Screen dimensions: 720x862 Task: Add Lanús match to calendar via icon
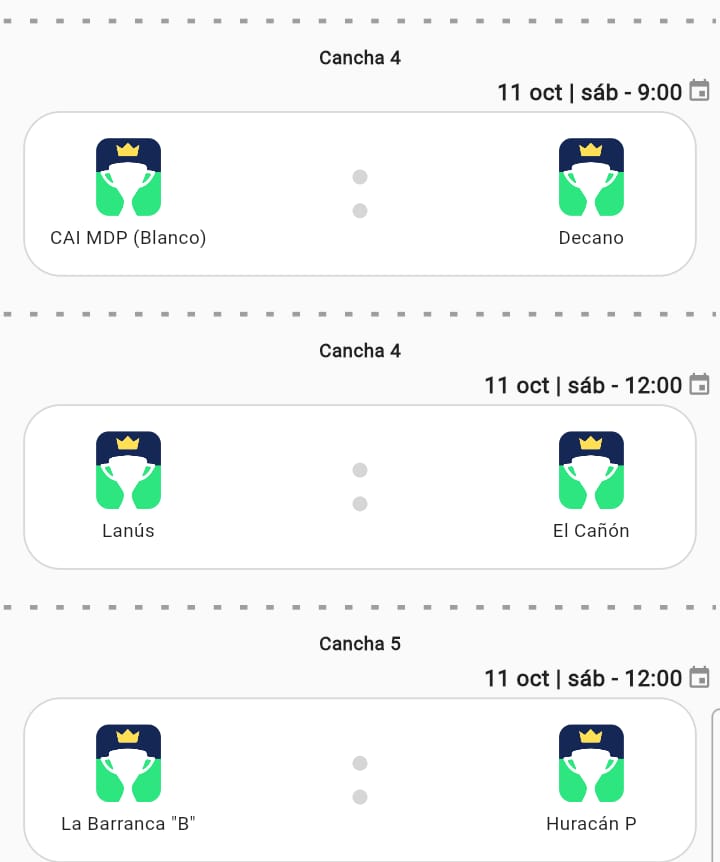pyautogui.click(x=701, y=385)
